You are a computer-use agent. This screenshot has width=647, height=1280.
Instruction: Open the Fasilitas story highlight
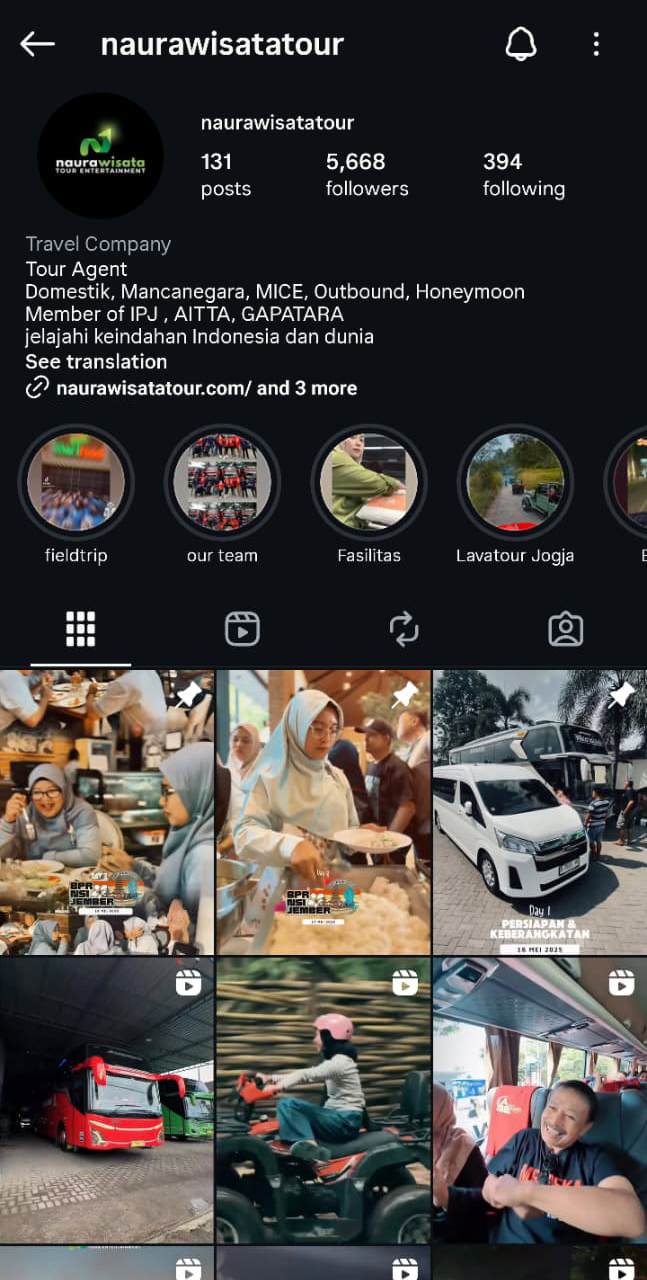pos(369,483)
